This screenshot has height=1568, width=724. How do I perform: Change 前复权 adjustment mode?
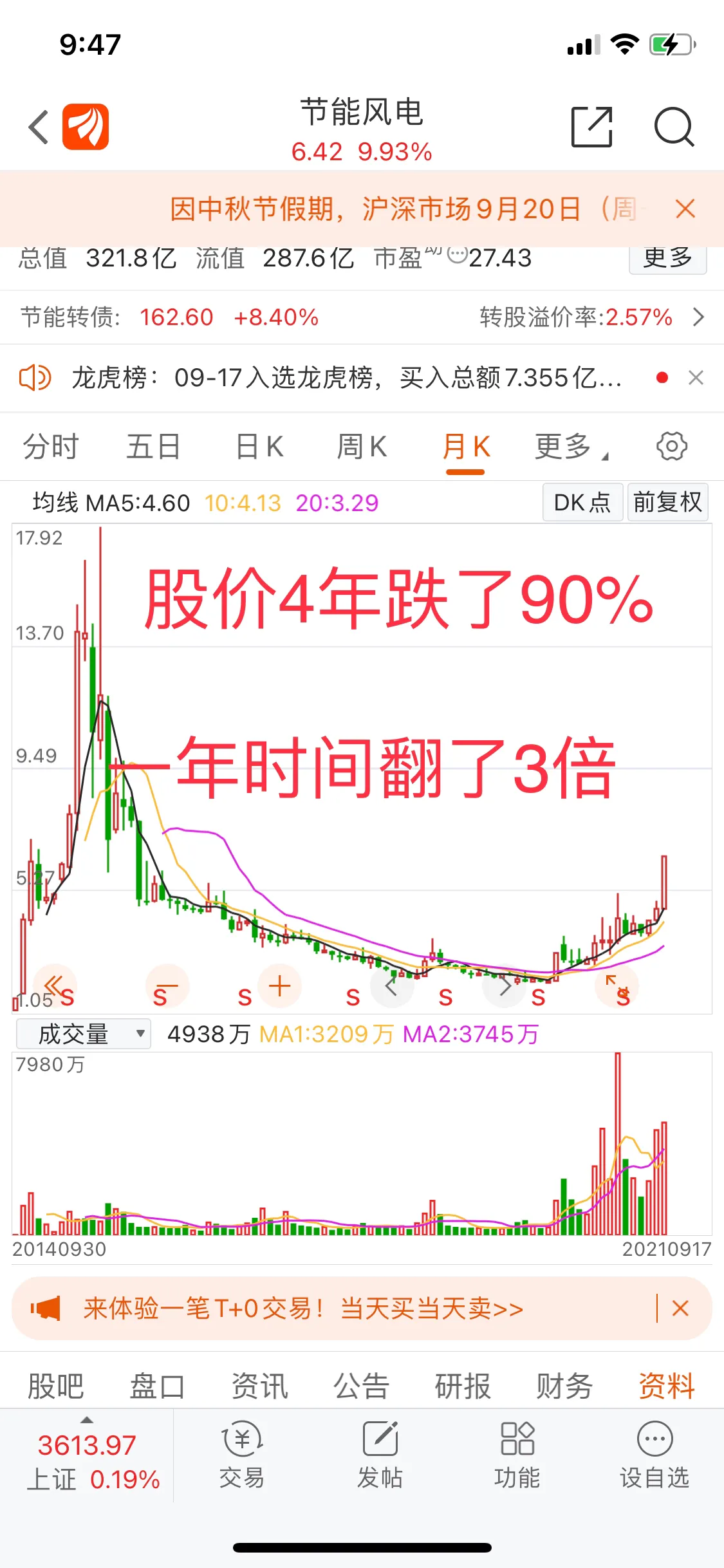click(667, 502)
